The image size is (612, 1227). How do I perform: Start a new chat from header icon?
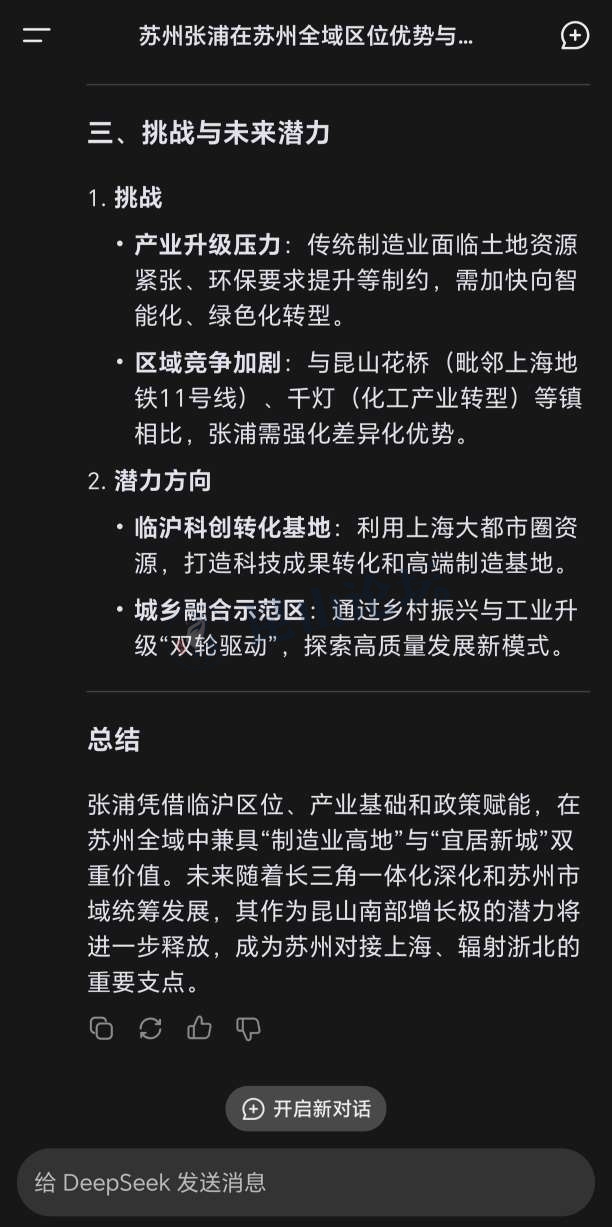click(x=574, y=36)
